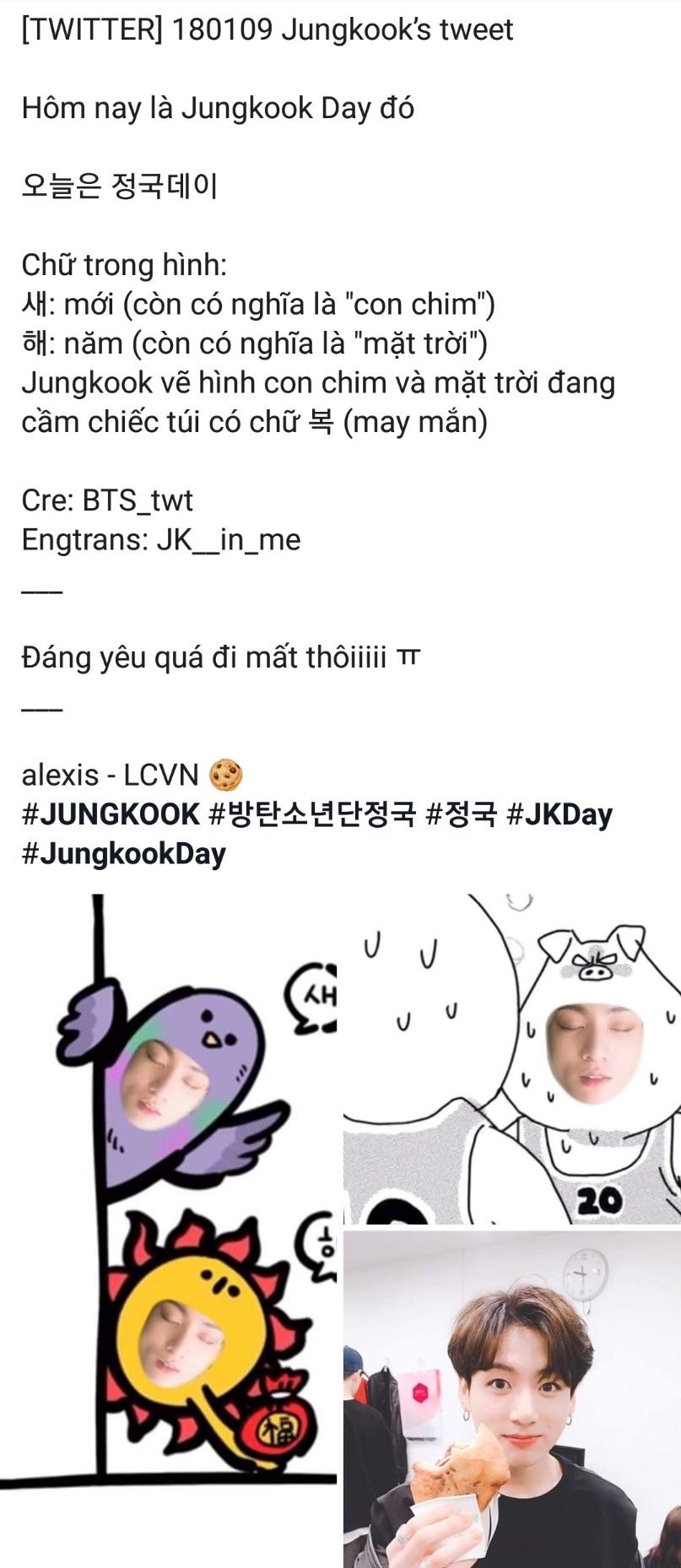This screenshot has width=681, height=1568.
Task: Open the photo of him holding food
Action: [x=511, y=1398]
